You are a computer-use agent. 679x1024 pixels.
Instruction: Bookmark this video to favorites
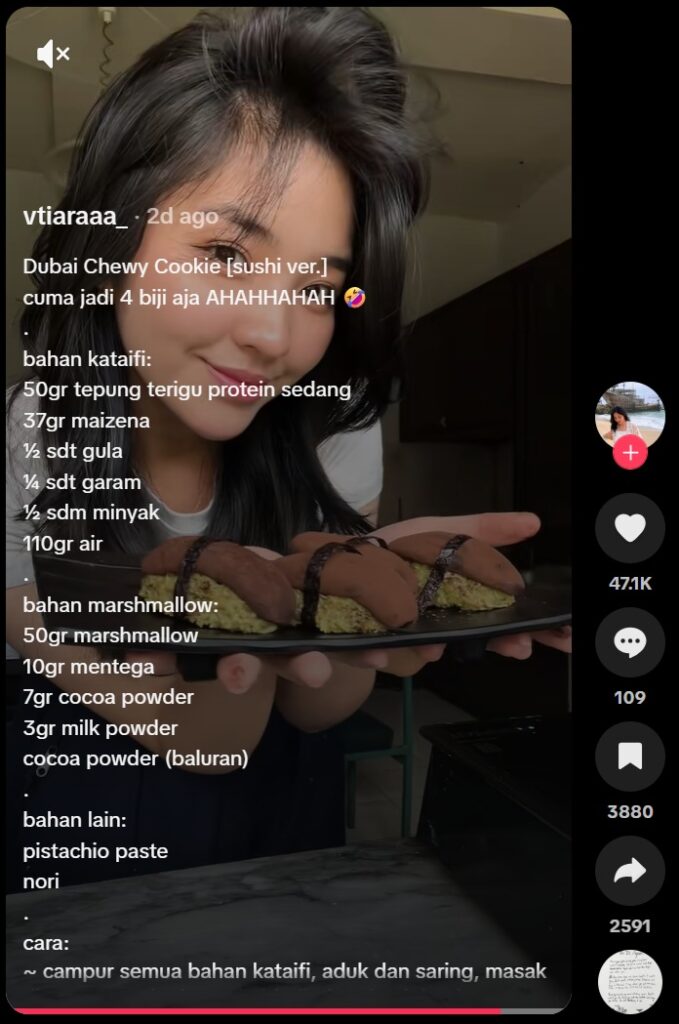click(630, 757)
